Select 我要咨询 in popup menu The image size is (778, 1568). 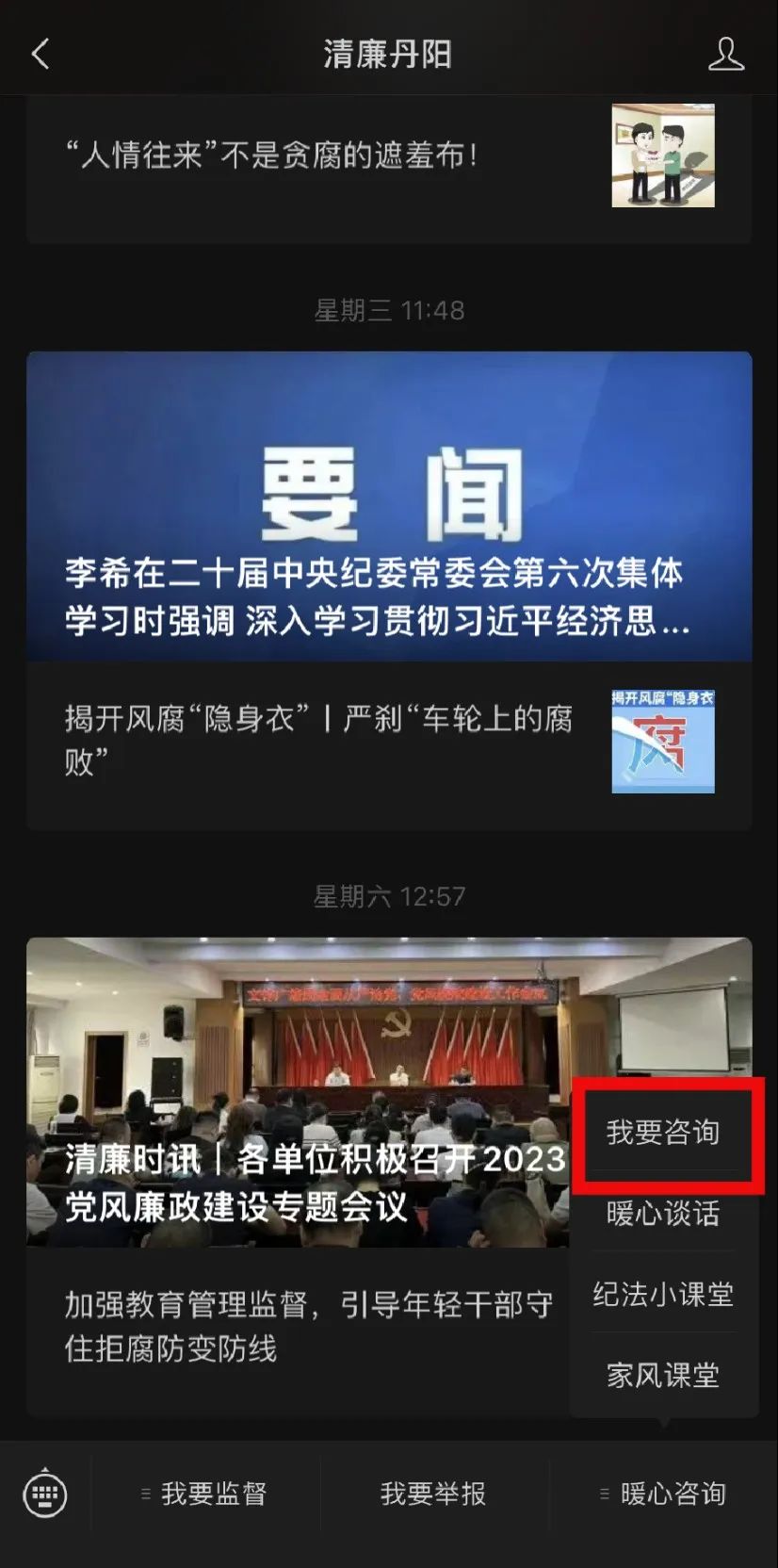click(x=663, y=1132)
